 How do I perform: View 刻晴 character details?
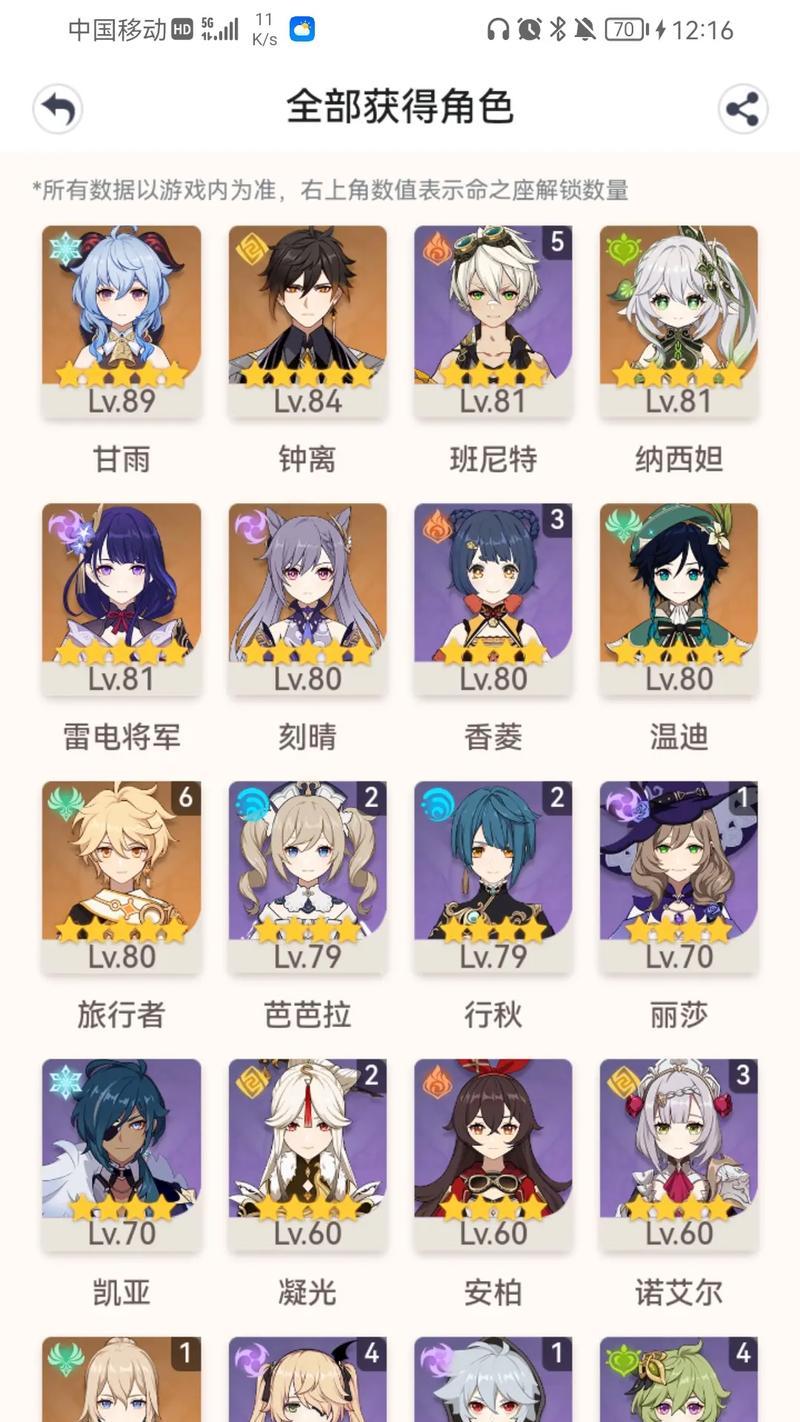(x=307, y=598)
